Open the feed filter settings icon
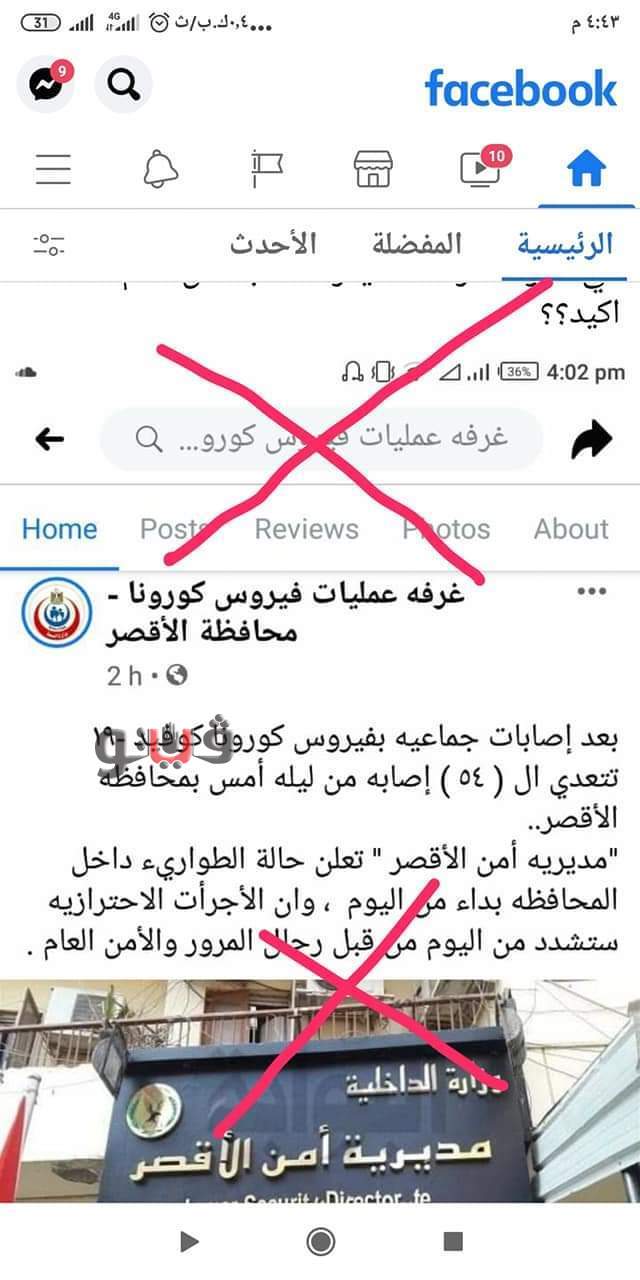 coord(47,243)
